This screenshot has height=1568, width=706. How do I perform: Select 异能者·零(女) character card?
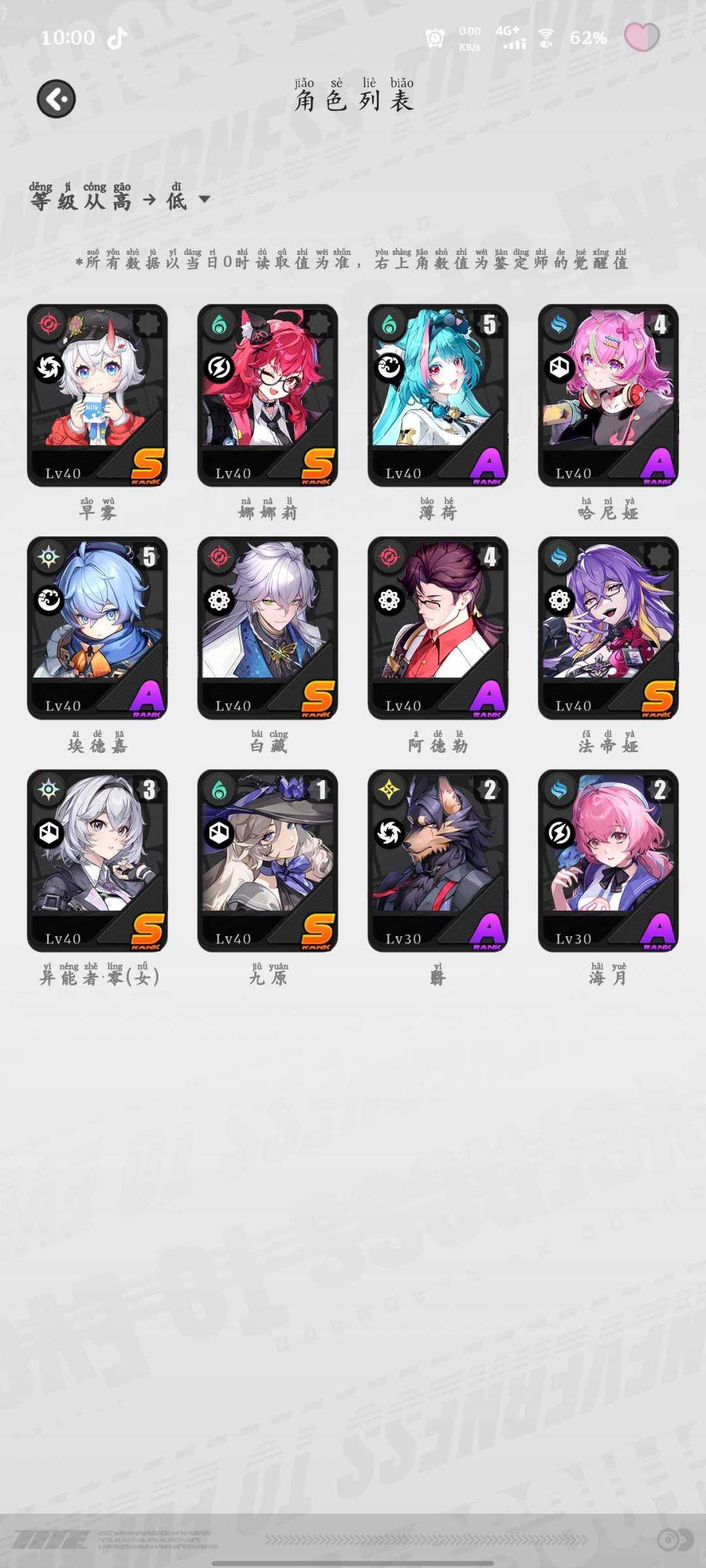pyautogui.click(x=97, y=860)
